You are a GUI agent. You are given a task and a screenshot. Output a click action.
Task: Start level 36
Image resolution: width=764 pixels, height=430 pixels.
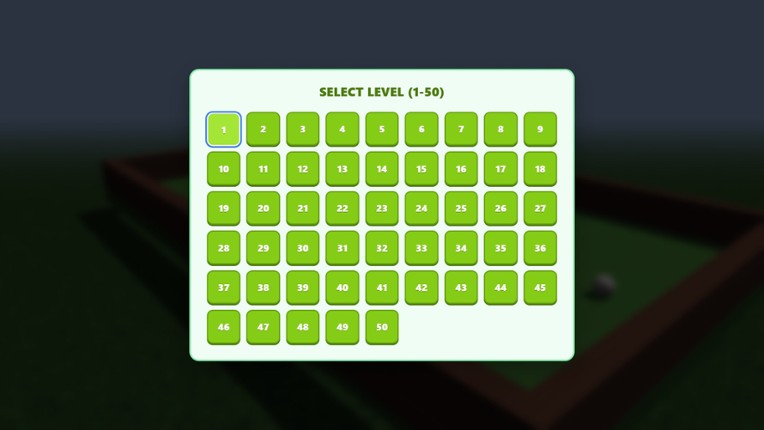[540, 248]
